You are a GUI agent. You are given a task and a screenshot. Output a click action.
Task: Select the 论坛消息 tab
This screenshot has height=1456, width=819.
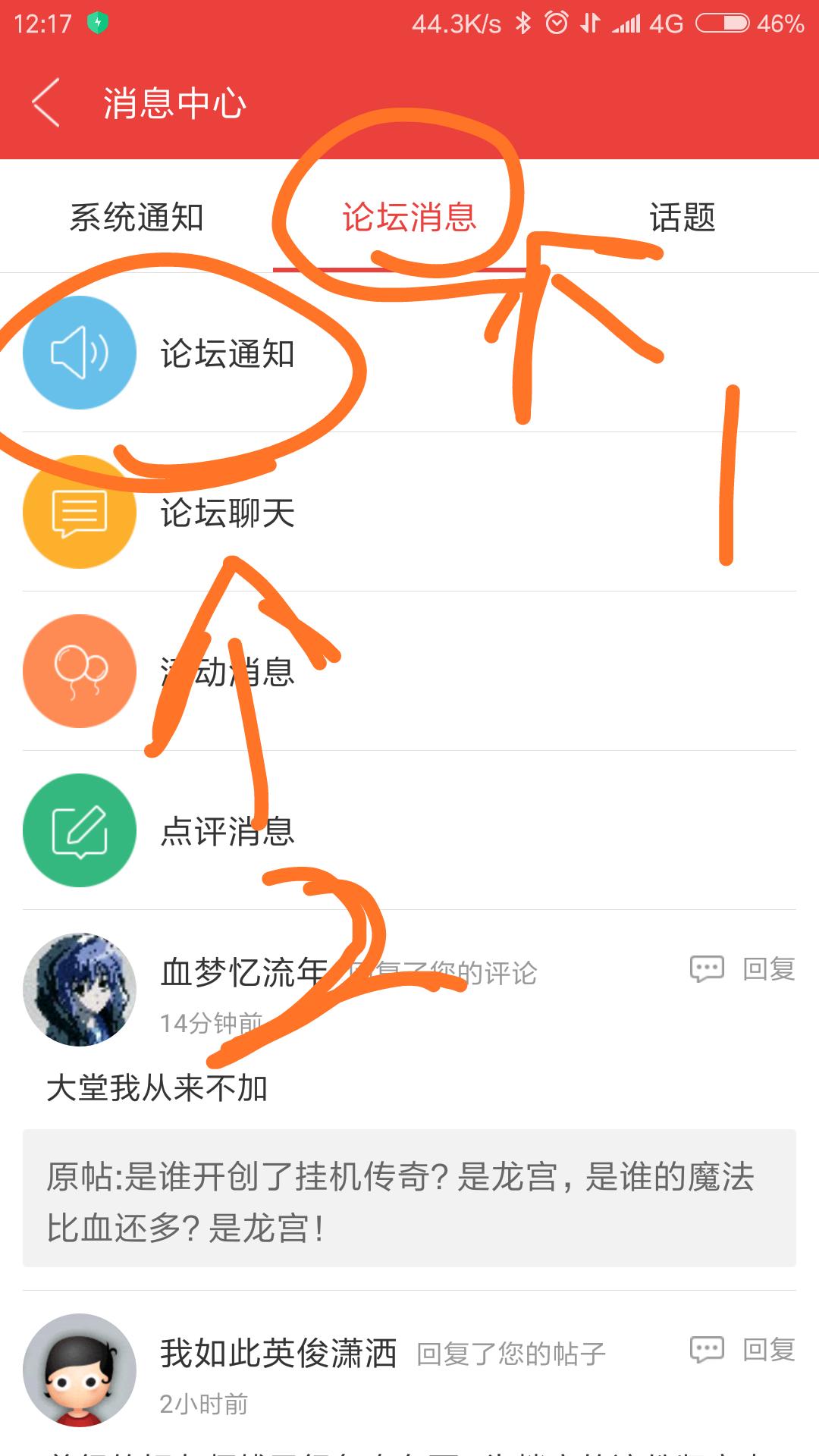click(409, 218)
